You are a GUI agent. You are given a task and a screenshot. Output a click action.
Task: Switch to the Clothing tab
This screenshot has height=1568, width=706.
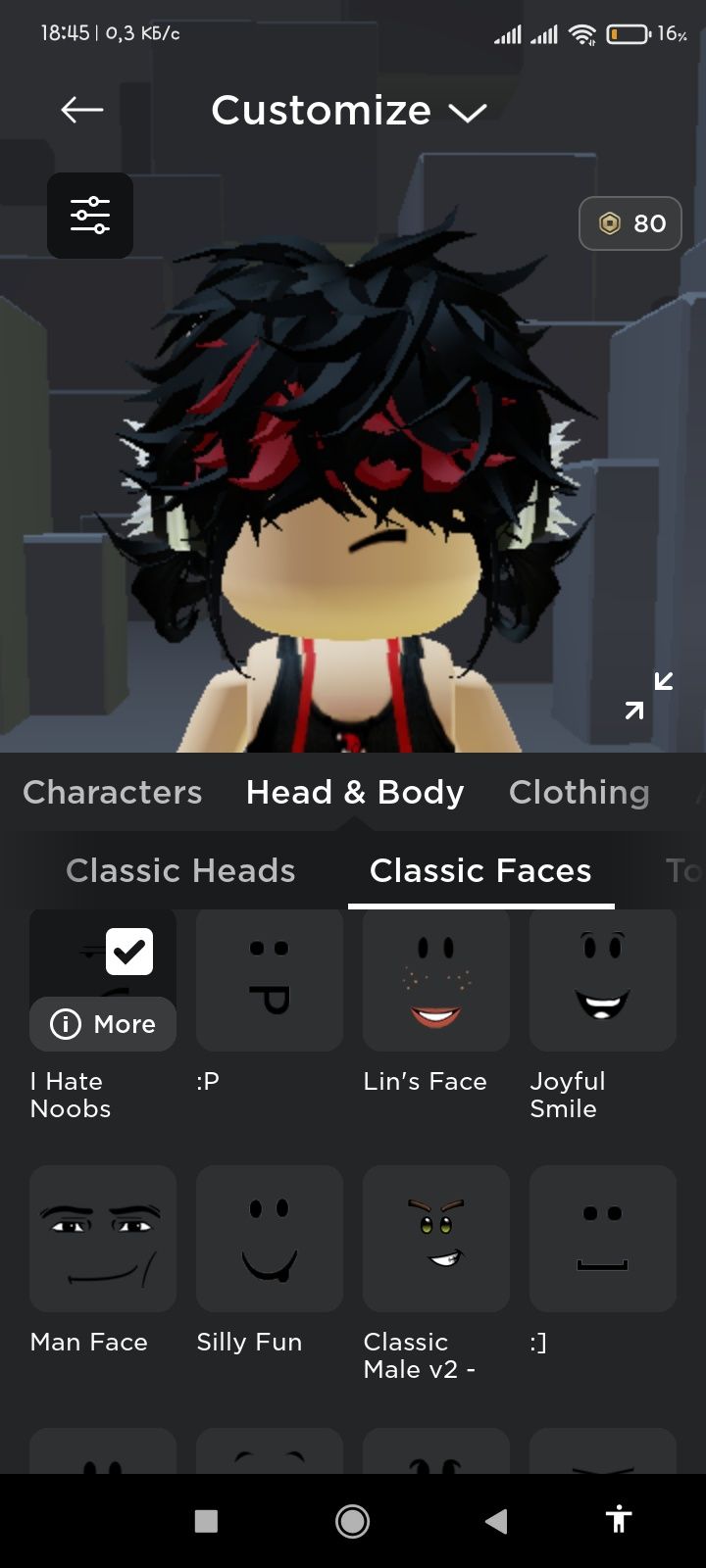click(x=579, y=792)
